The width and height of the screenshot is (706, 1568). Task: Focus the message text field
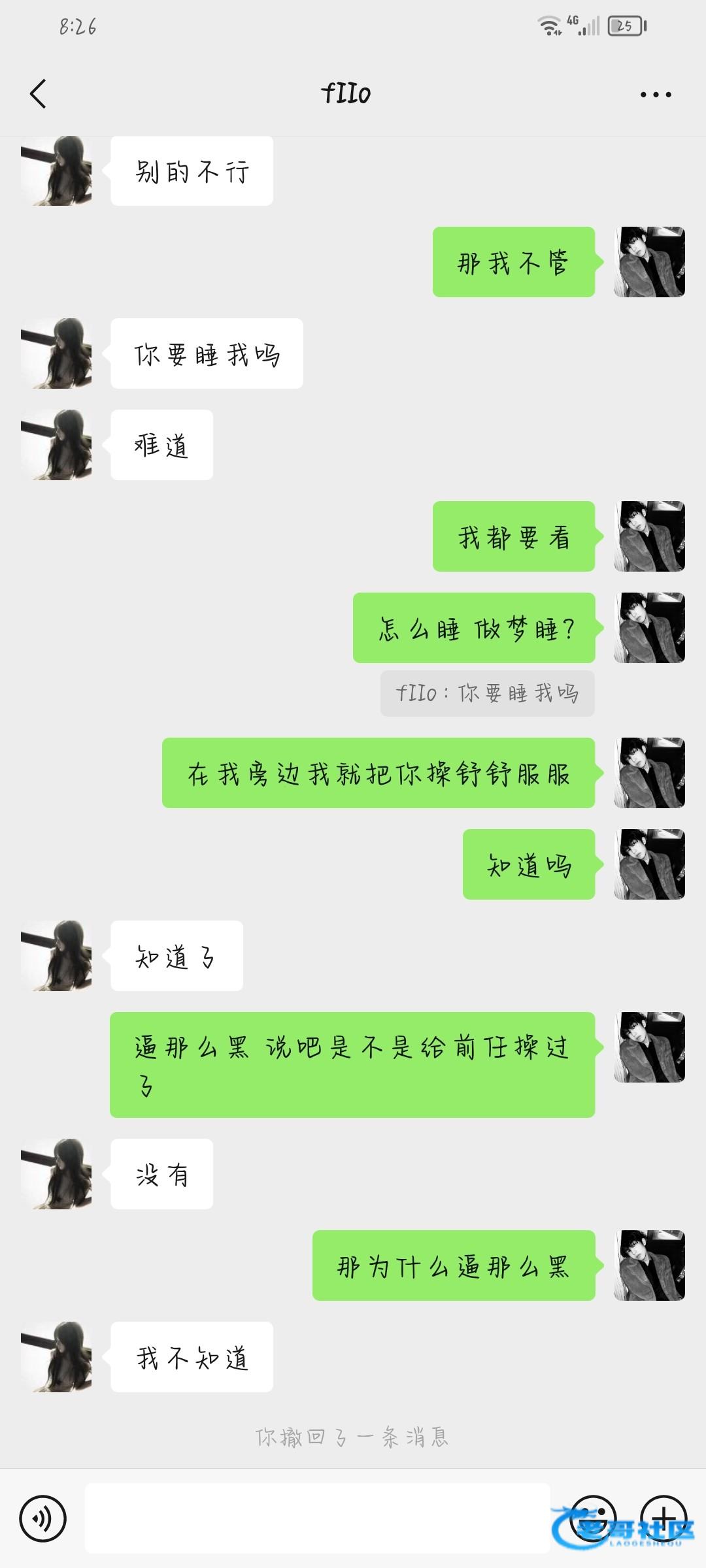[317, 1519]
